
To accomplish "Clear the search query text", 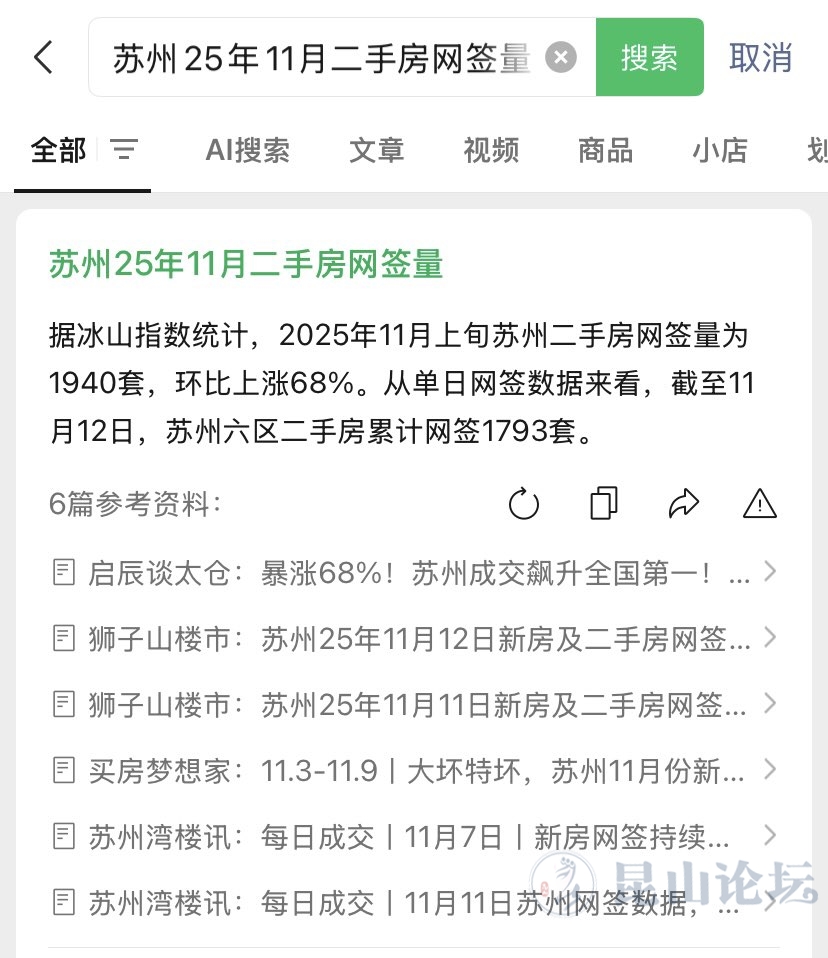I will pos(561,57).
